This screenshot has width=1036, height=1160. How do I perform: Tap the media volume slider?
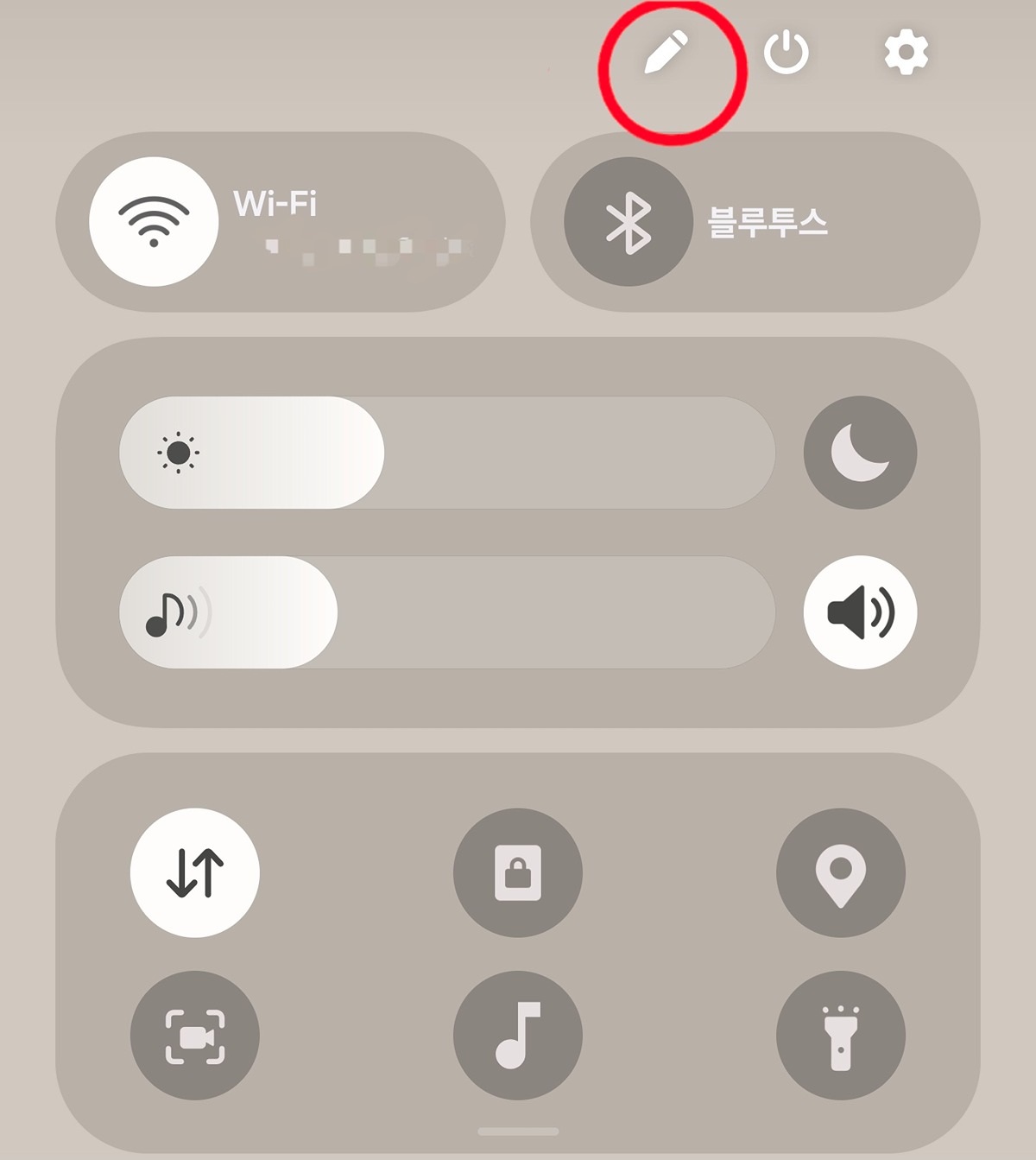tap(446, 612)
